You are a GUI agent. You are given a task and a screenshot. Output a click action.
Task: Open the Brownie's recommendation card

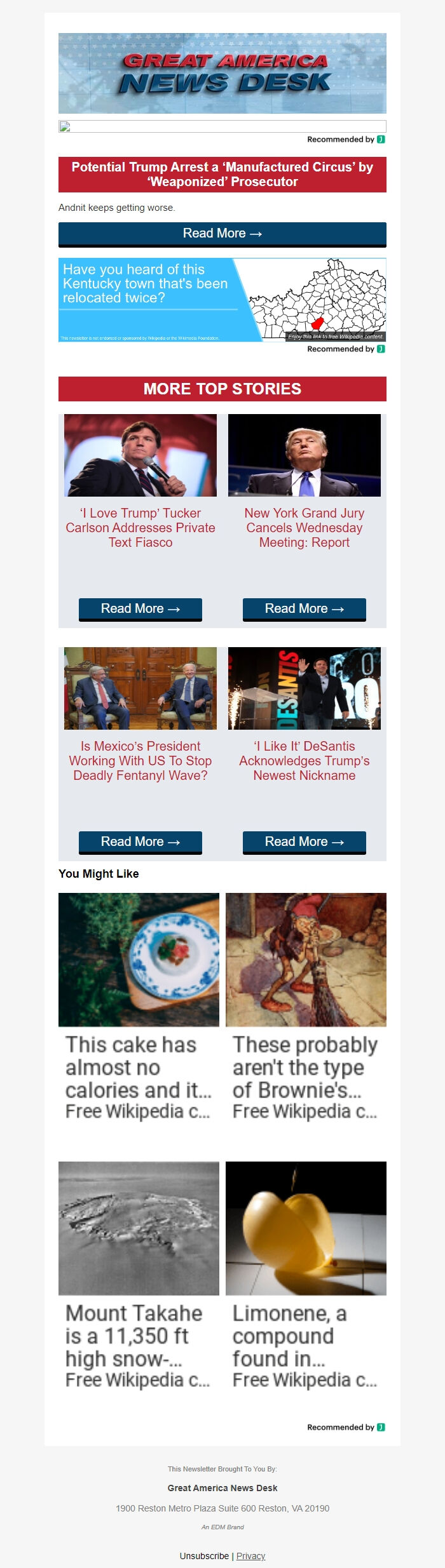click(306, 1007)
